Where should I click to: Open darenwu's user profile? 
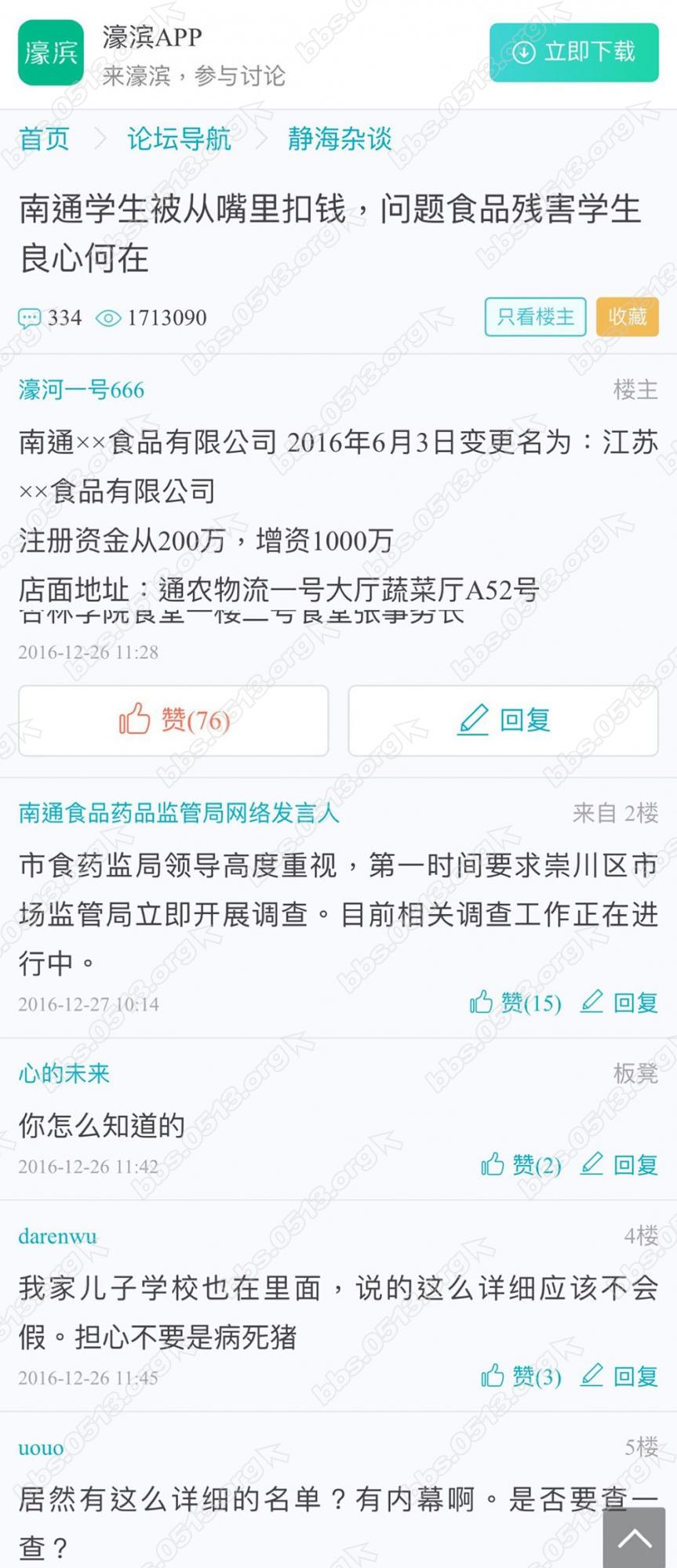57,1236
